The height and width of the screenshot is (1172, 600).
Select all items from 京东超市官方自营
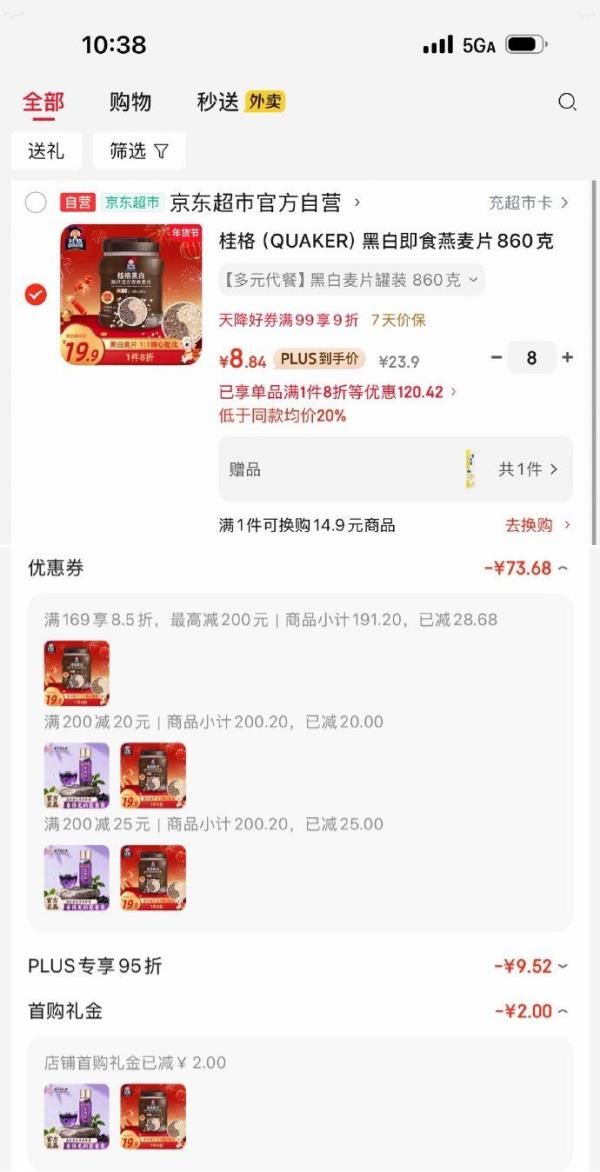point(36,203)
